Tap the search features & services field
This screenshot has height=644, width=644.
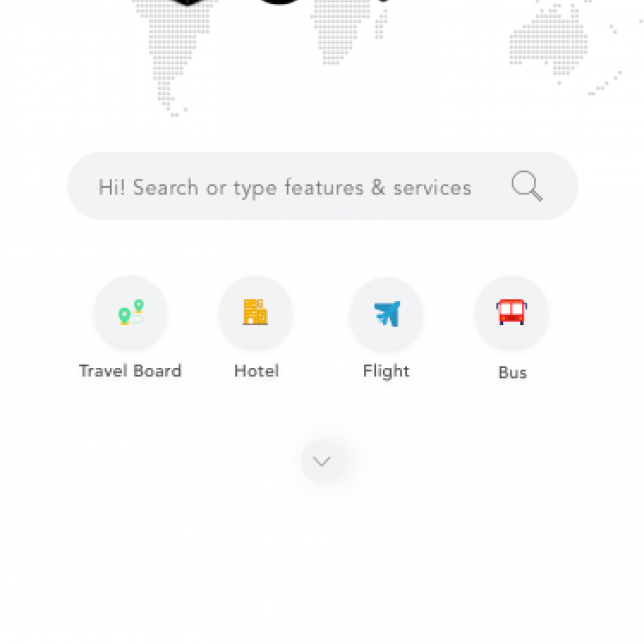tap(285, 187)
